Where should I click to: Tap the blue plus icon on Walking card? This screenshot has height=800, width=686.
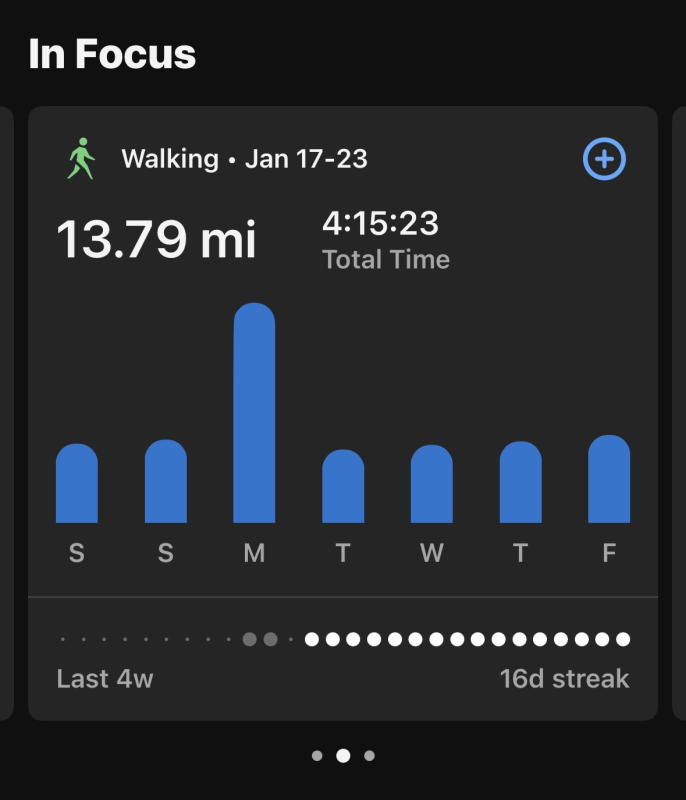tap(604, 159)
